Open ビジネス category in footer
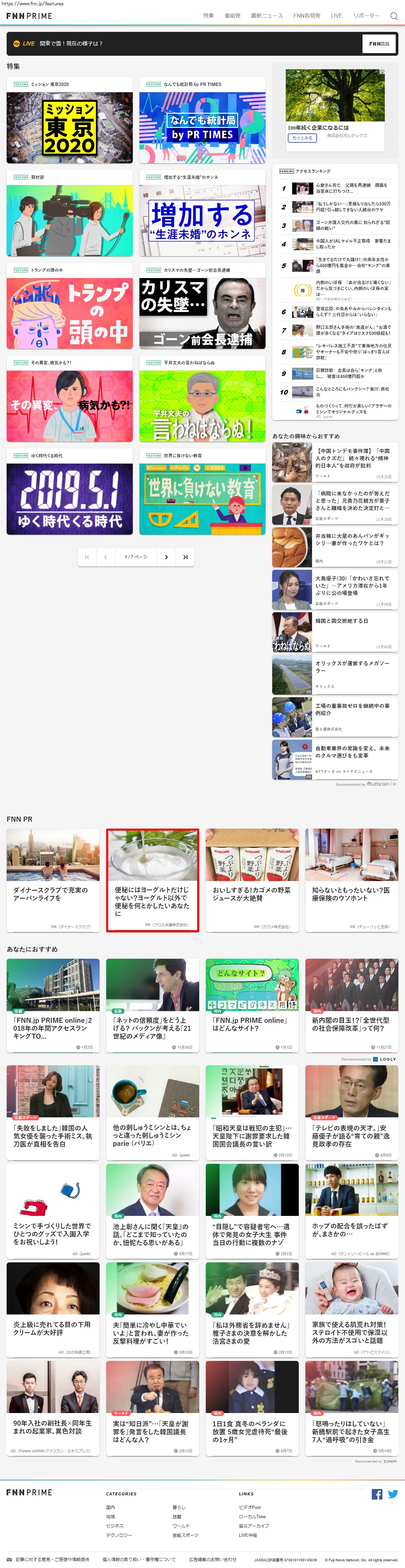The height and width of the screenshot is (1568, 405). pos(115,1526)
